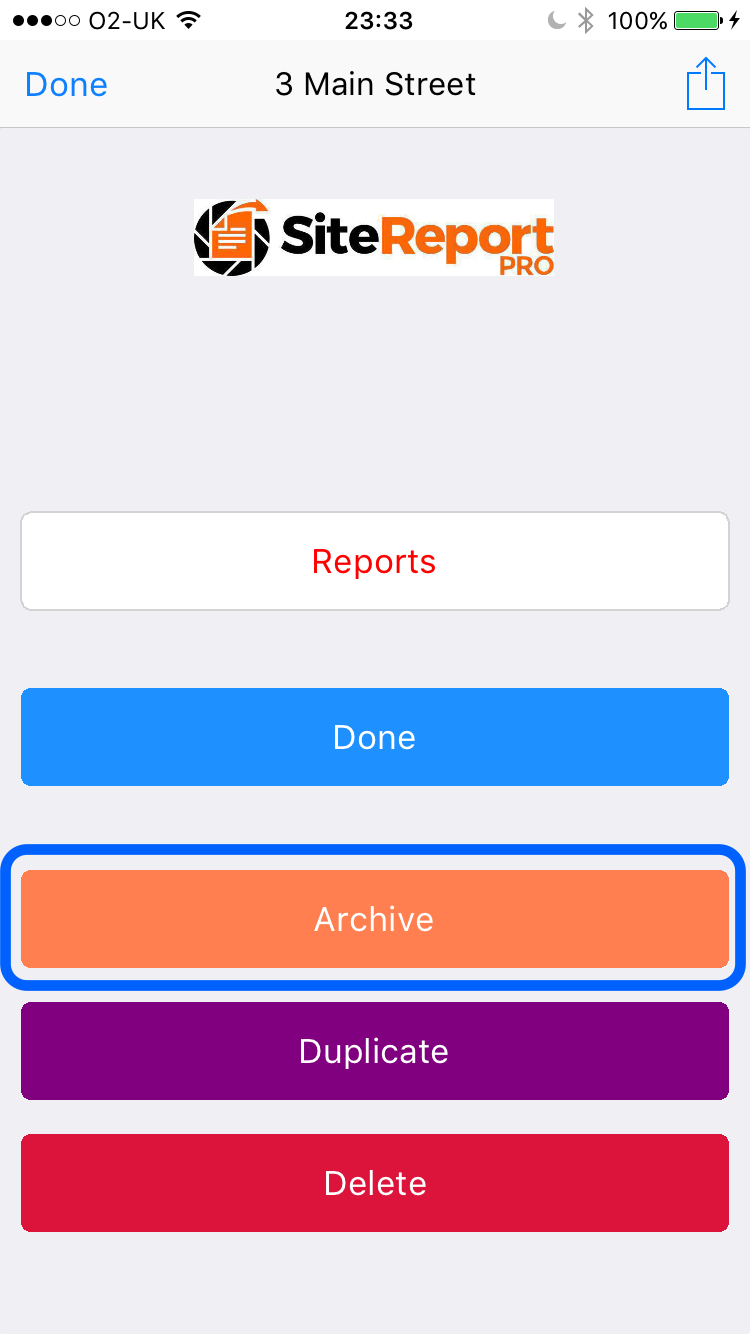The height and width of the screenshot is (1334, 750).
Task: Tap the blue Done button
Action: (375, 737)
